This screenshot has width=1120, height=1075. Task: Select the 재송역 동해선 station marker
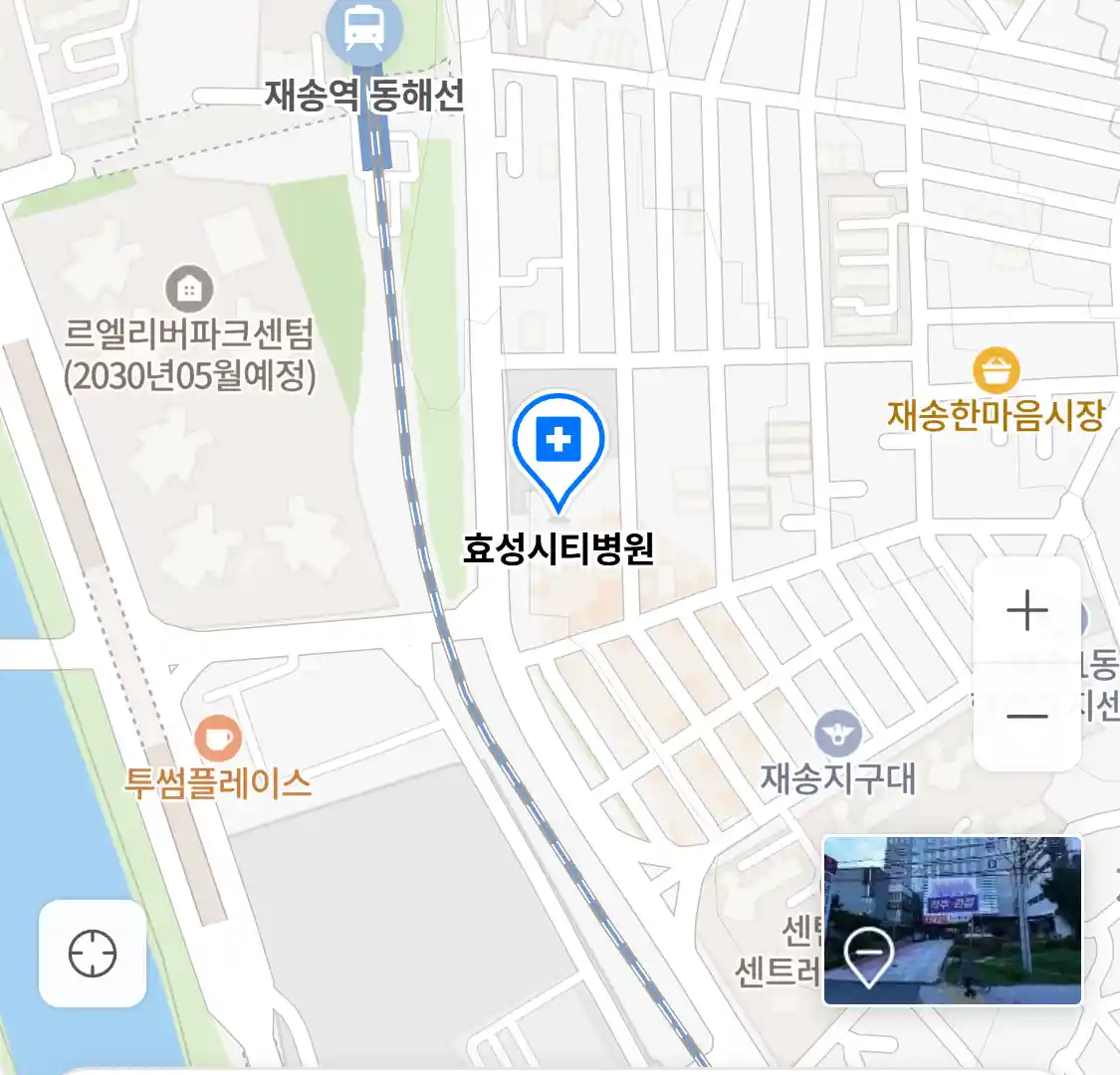[363, 29]
